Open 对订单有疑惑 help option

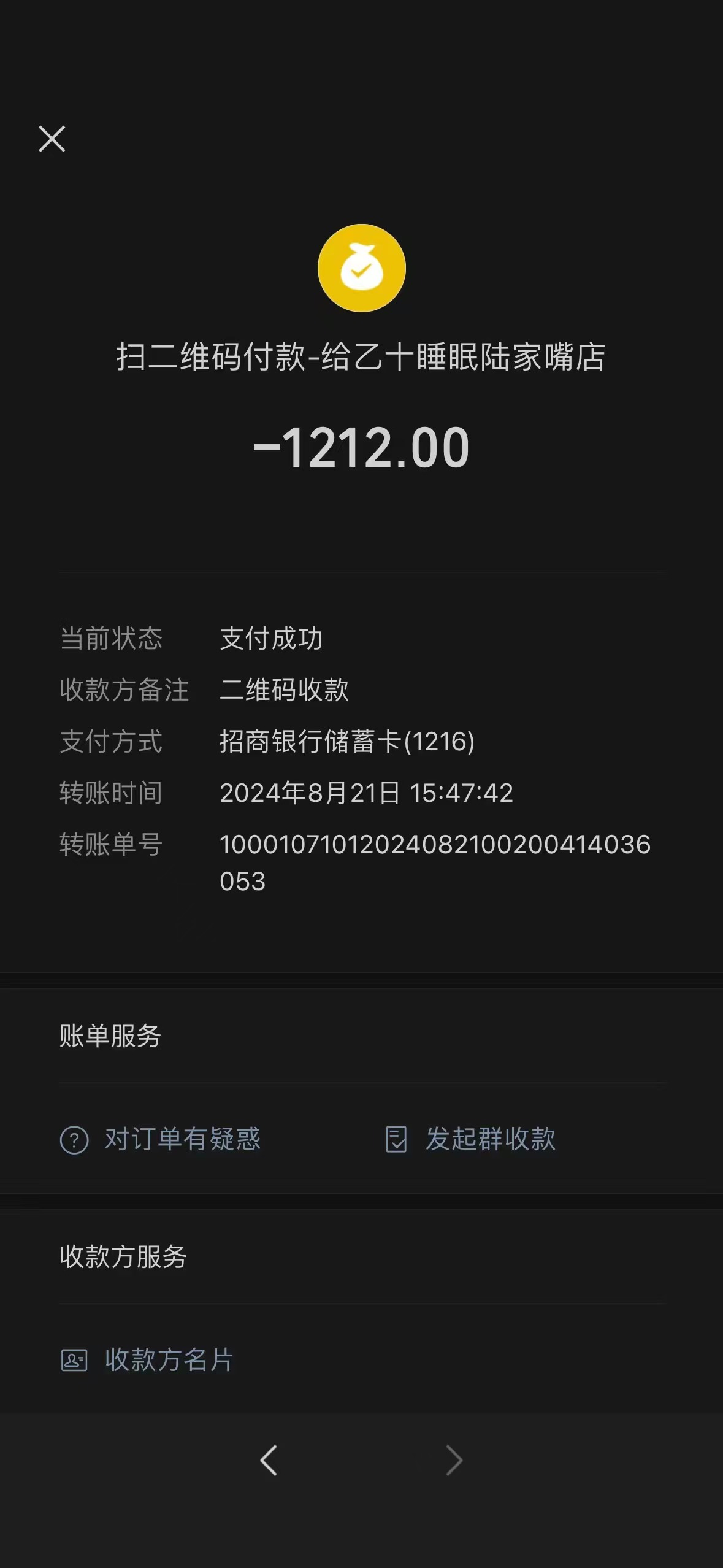click(x=161, y=1139)
